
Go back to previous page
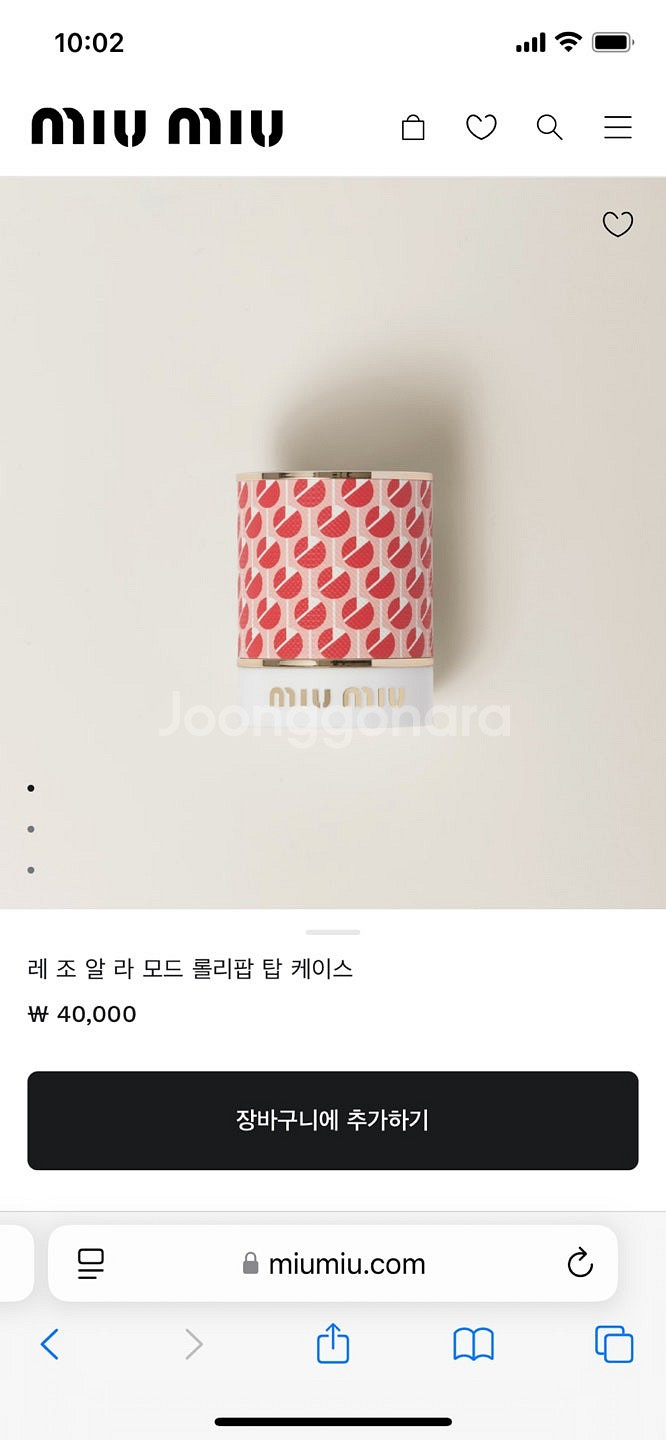(x=50, y=1345)
